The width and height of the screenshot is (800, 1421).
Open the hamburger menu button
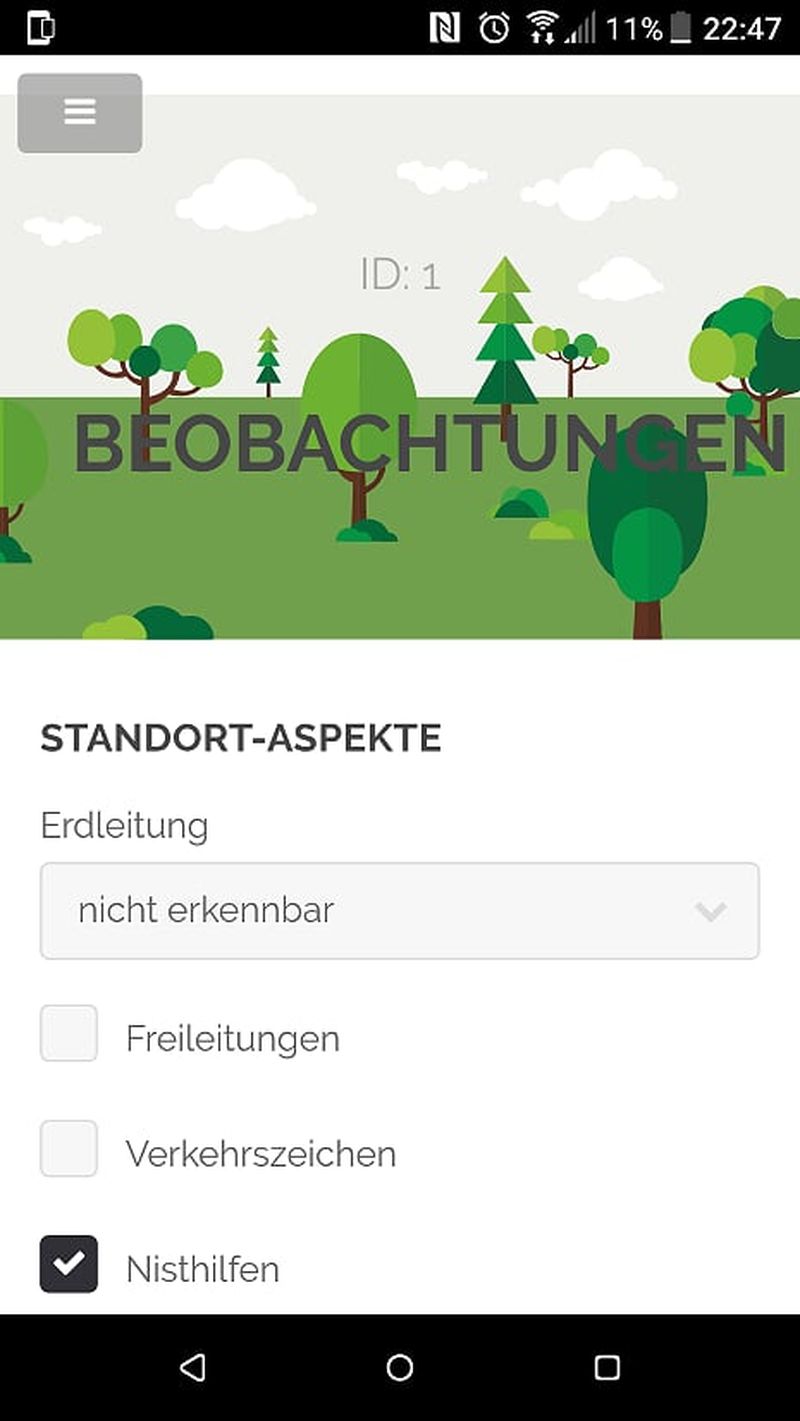coord(80,113)
